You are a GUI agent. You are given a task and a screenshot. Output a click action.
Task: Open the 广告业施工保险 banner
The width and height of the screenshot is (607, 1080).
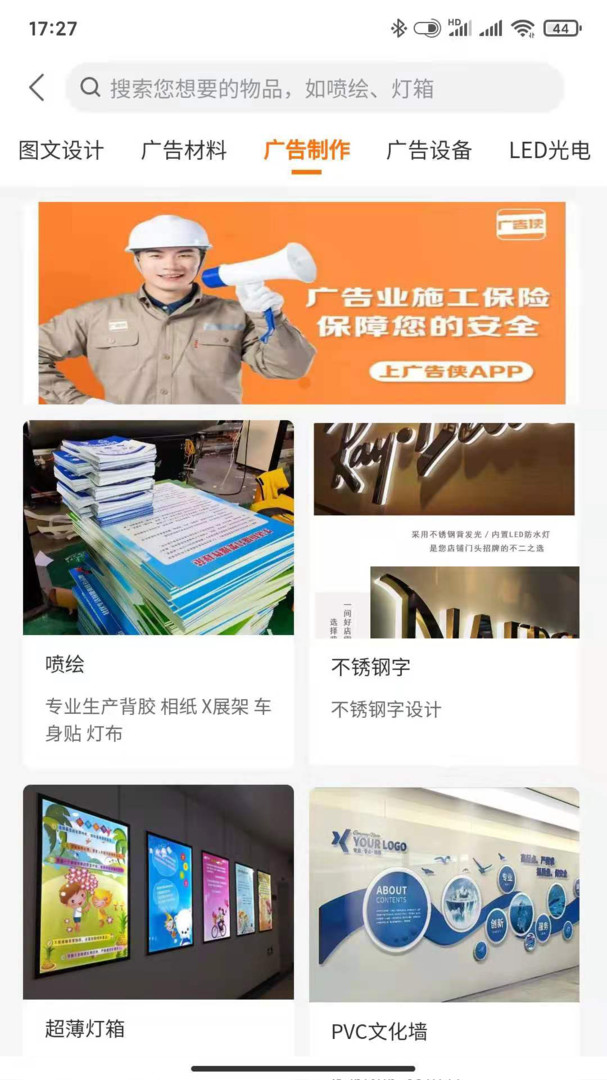click(x=302, y=303)
